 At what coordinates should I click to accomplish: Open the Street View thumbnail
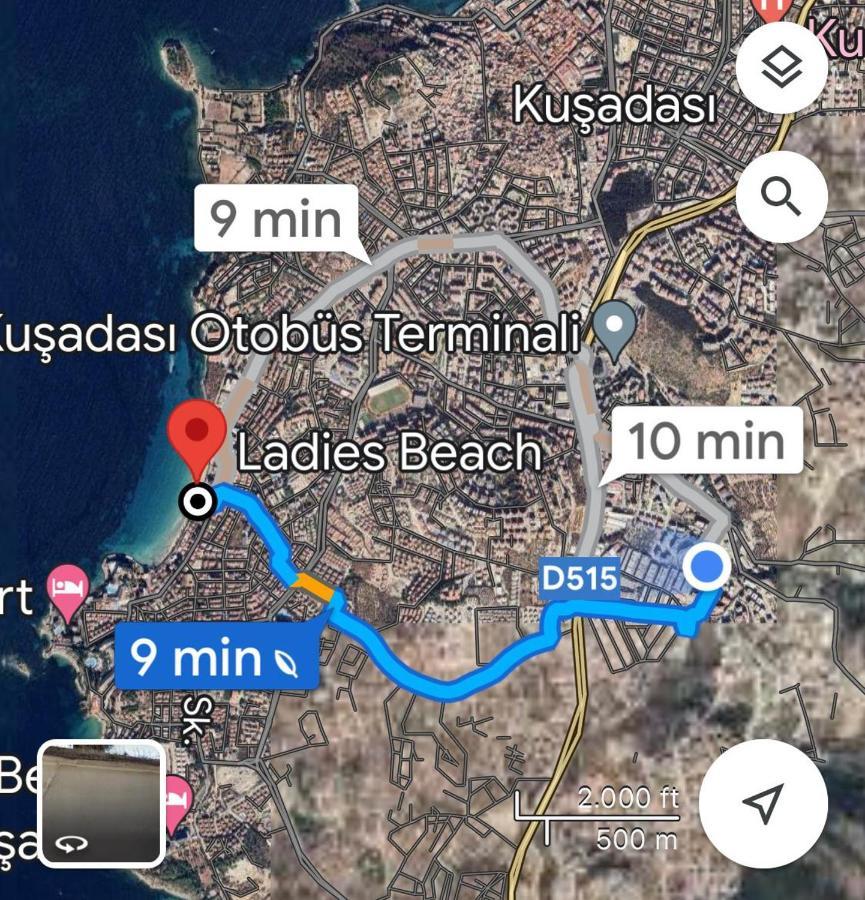(x=101, y=803)
